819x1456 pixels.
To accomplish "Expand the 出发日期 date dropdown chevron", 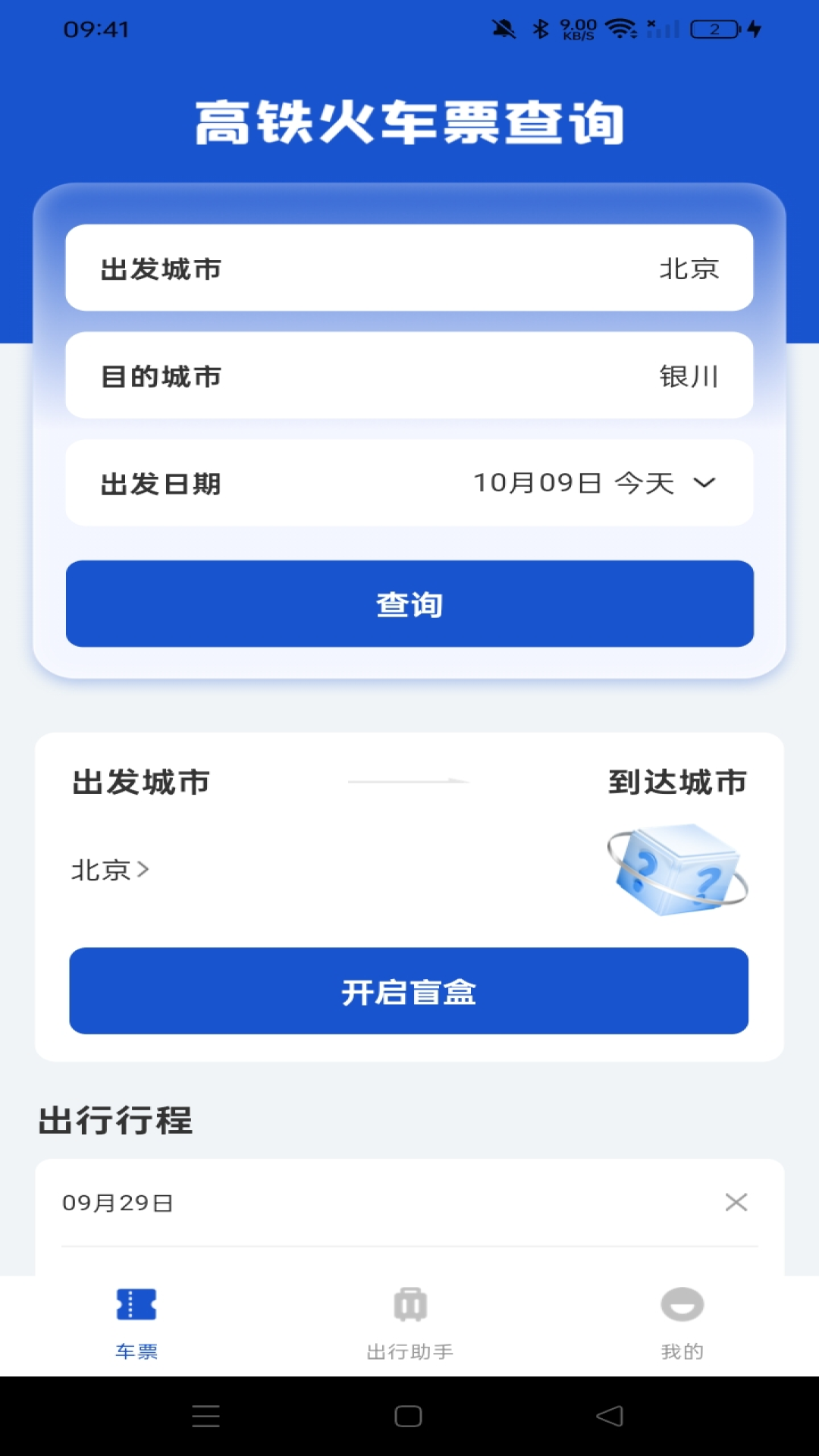I will (705, 483).
